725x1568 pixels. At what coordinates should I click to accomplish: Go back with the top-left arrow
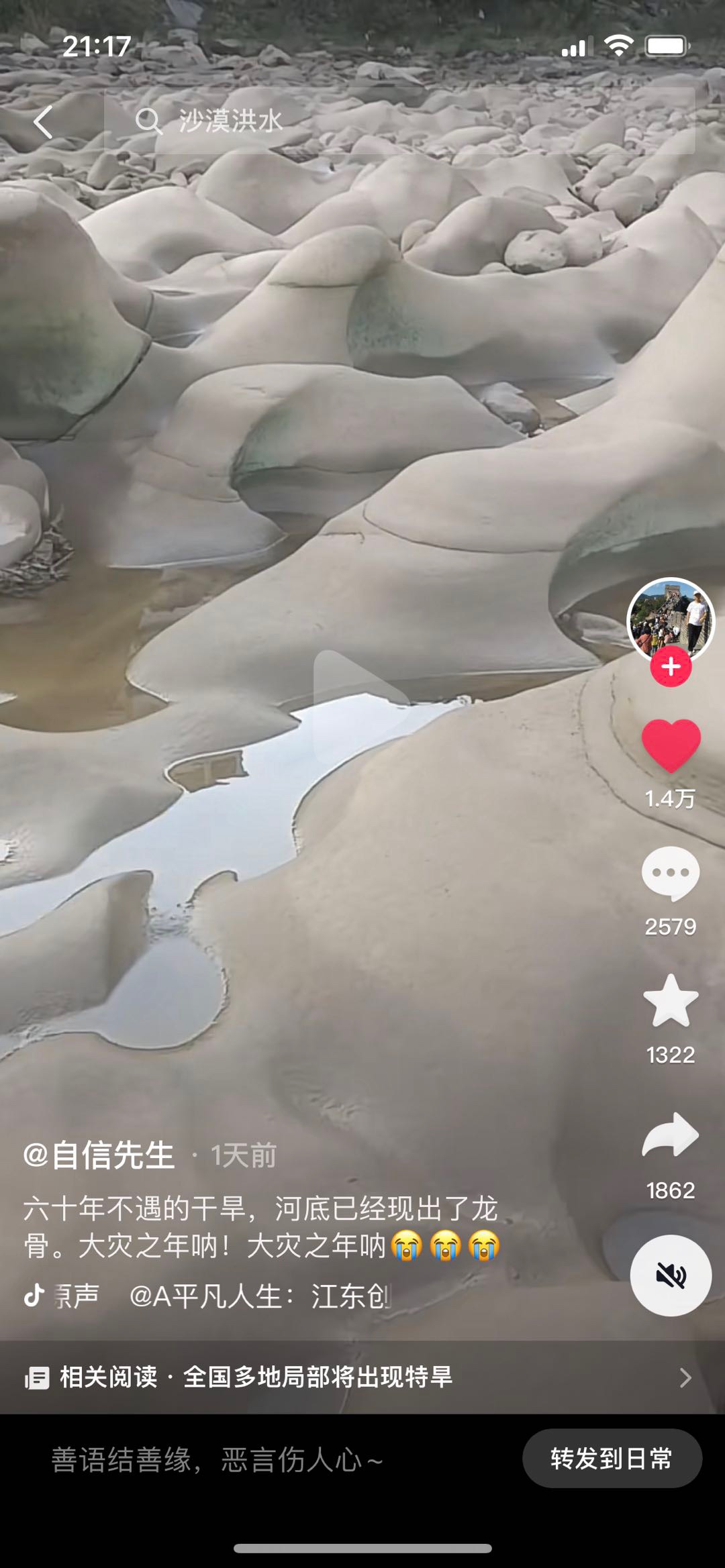[x=44, y=122]
